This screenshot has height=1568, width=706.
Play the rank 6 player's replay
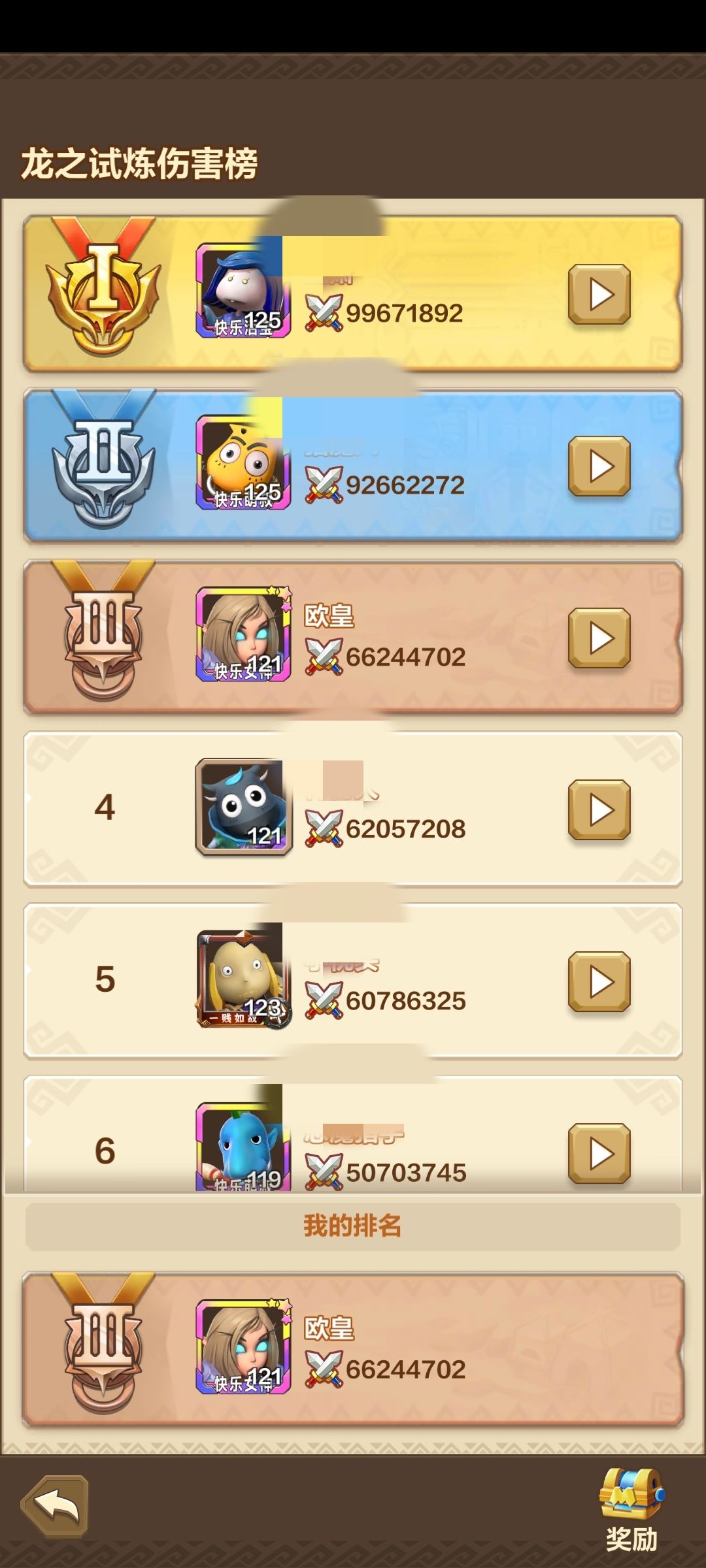(600, 1152)
